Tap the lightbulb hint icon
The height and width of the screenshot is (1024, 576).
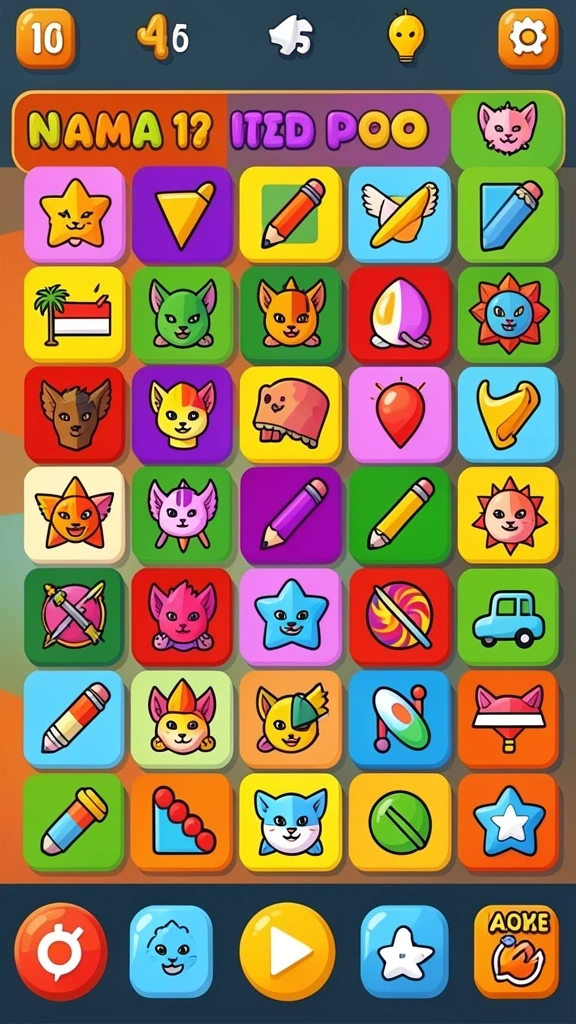pyautogui.click(x=406, y=37)
